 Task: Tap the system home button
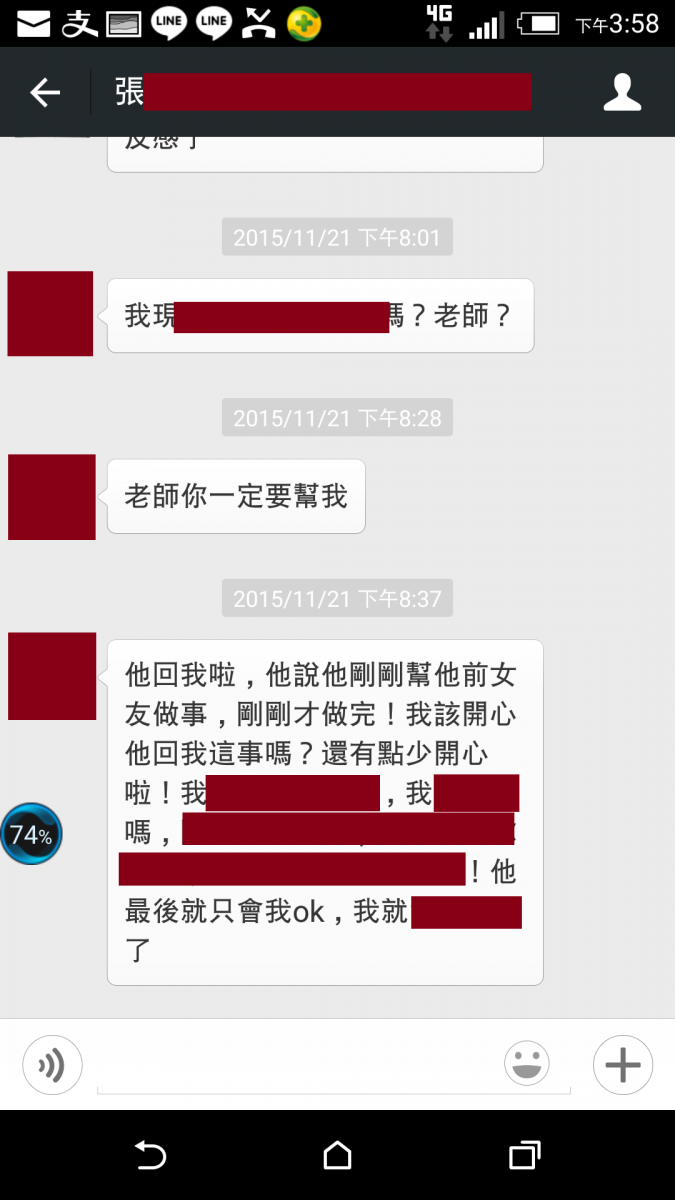click(x=338, y=1155)
